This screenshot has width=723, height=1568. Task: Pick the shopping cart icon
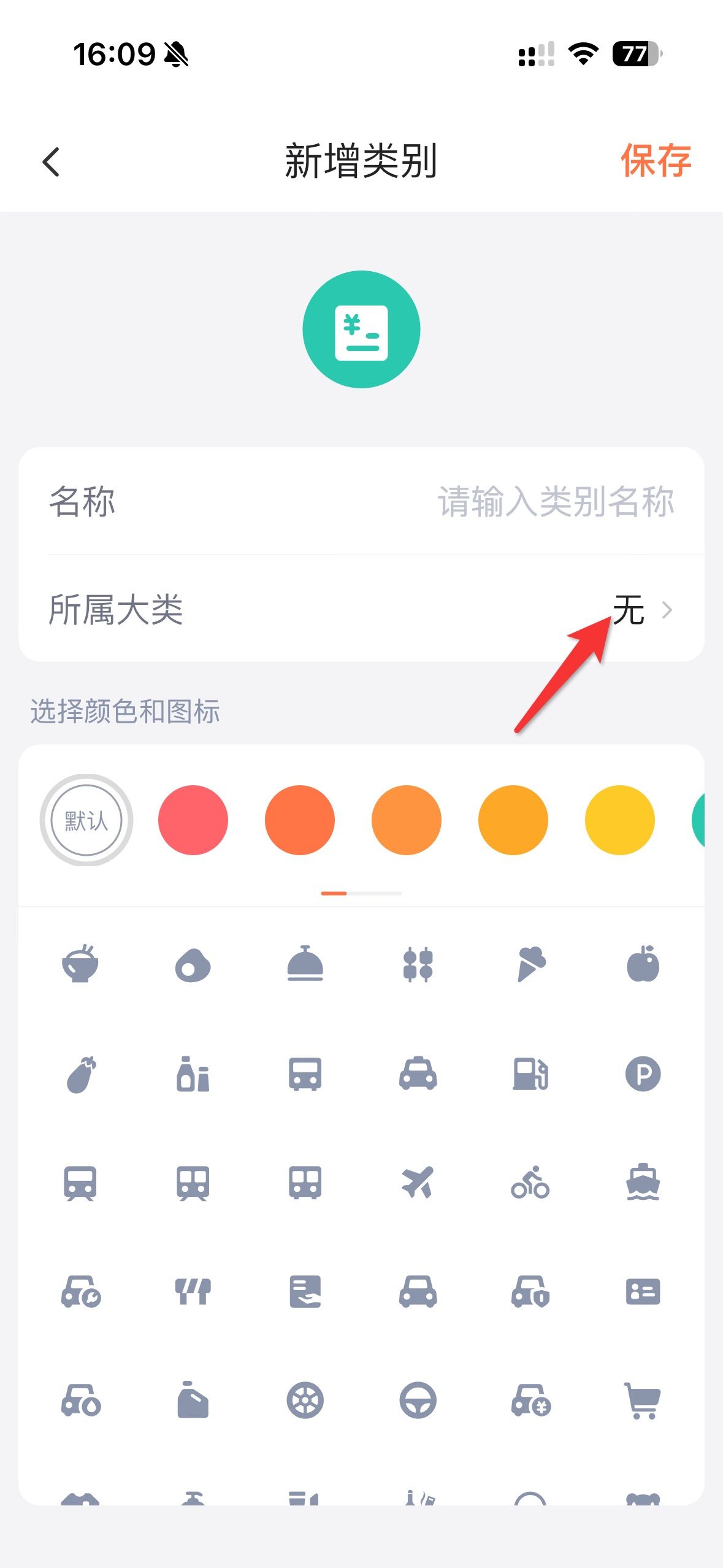643,1401
